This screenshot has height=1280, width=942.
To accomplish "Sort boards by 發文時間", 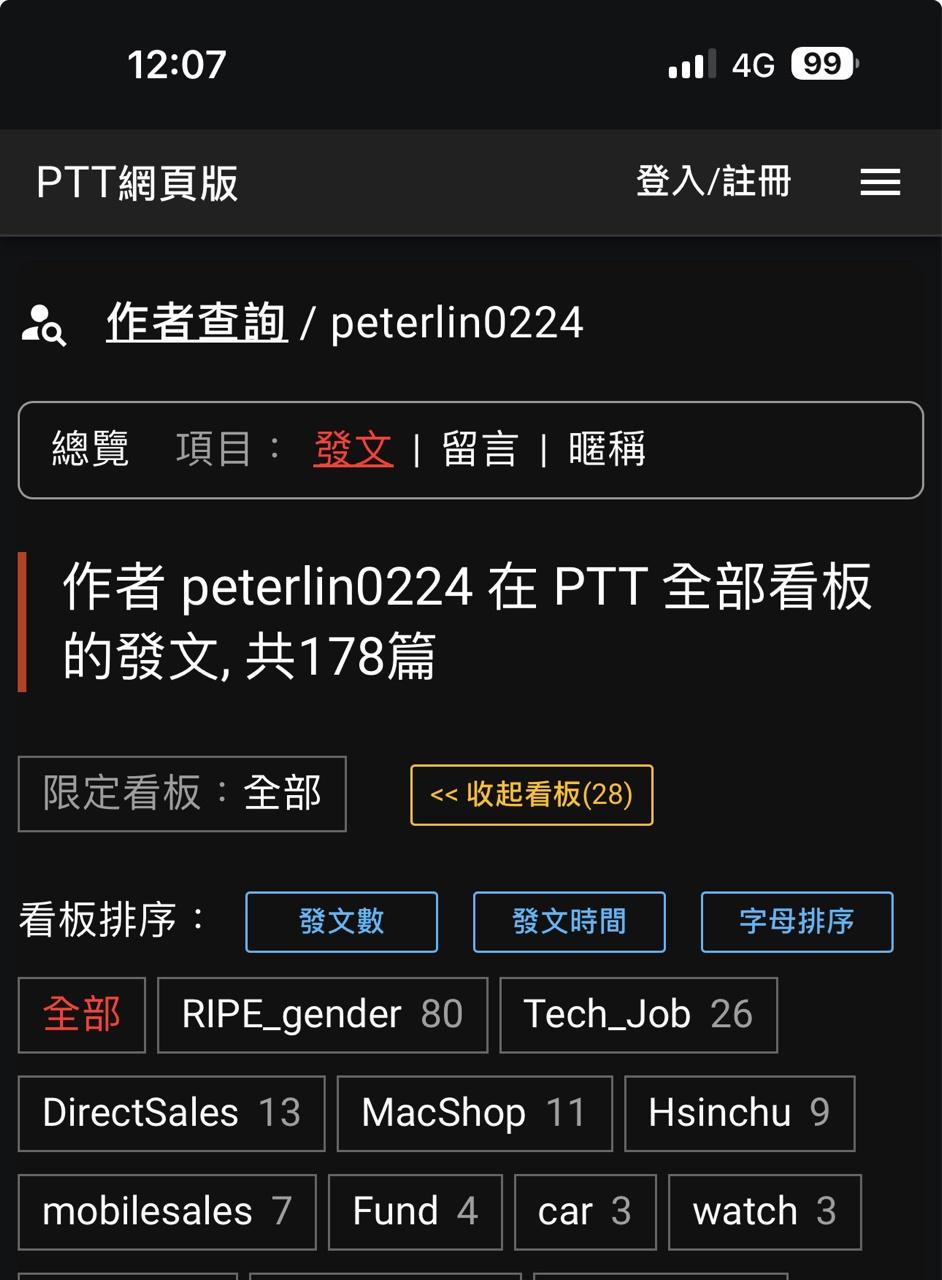I will point(568,921).
